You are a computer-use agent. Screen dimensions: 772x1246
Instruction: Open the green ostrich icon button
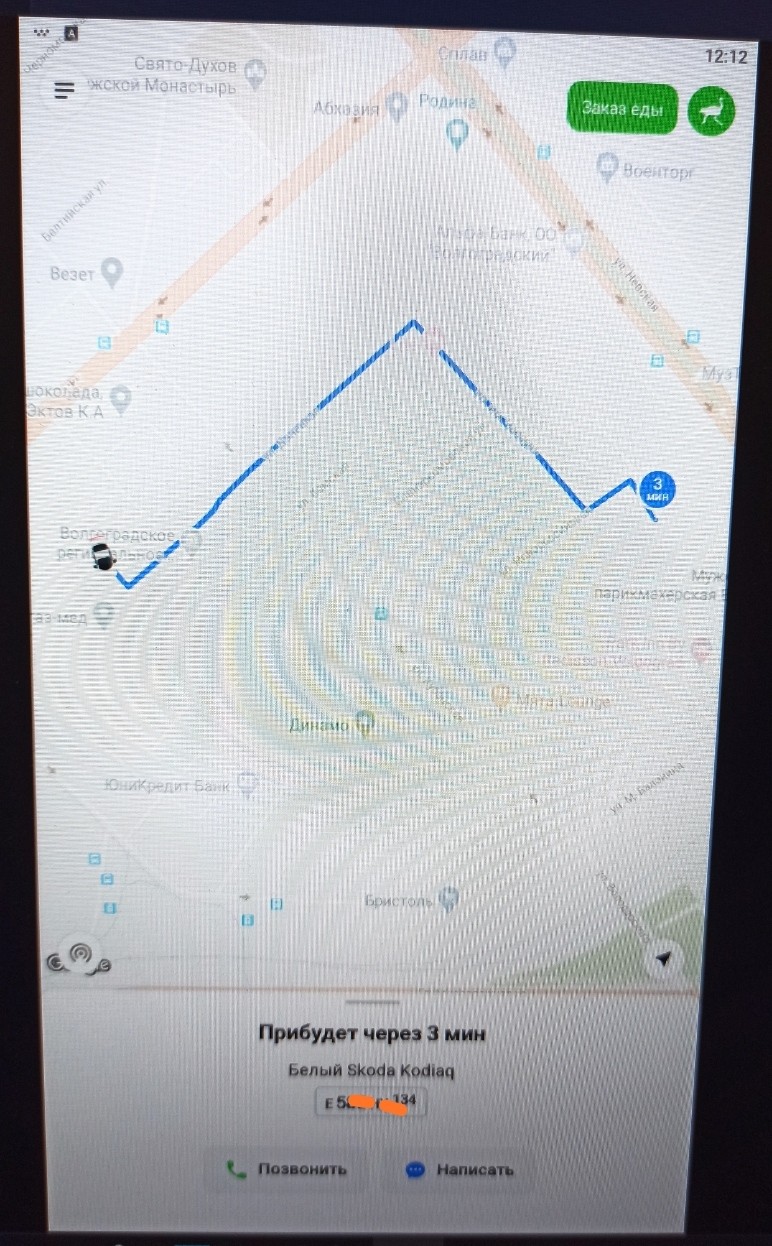[711, 110]
